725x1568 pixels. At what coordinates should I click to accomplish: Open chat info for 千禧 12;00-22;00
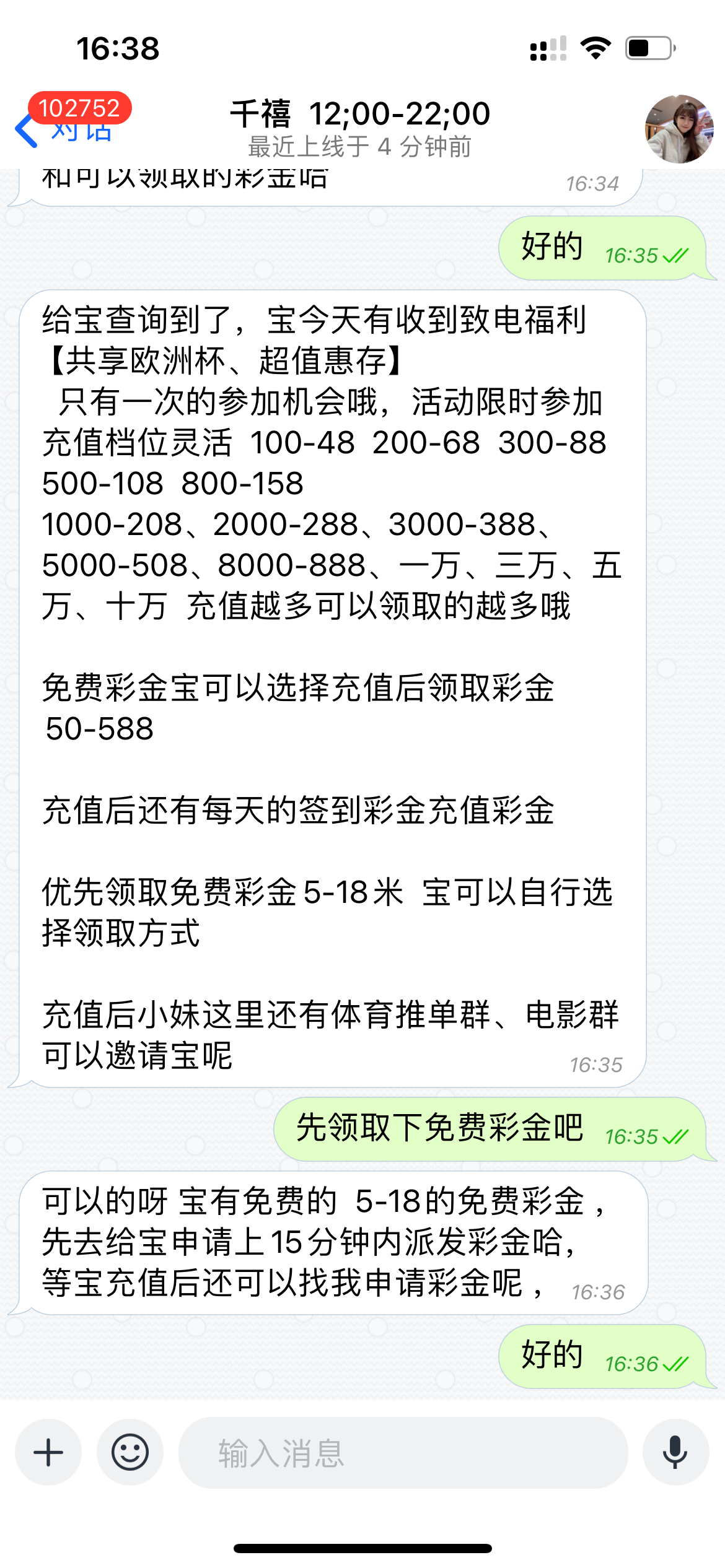tap(360, 128)
